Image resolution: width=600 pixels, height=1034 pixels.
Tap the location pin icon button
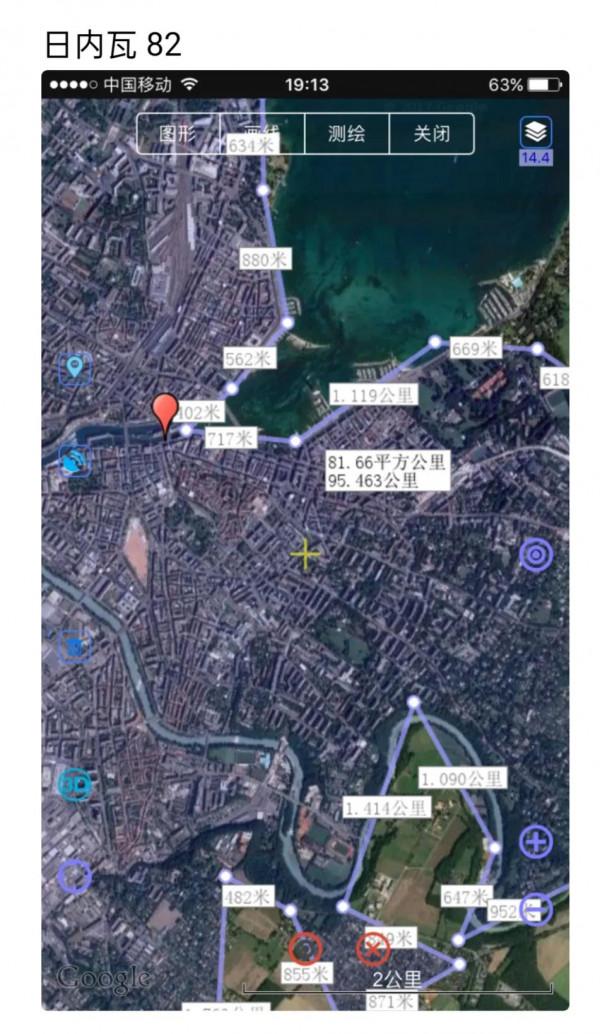pyautogui.click(x=75, y=368)
